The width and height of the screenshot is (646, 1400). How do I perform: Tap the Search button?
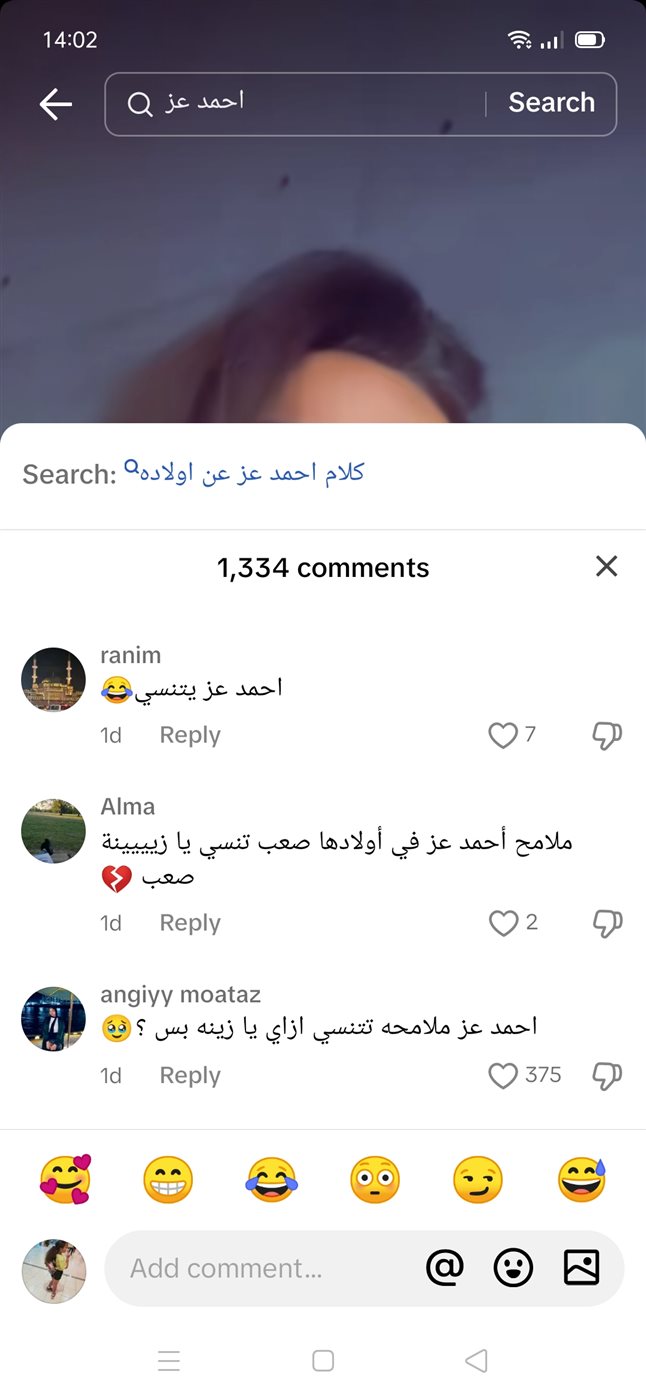coord(551,103)
